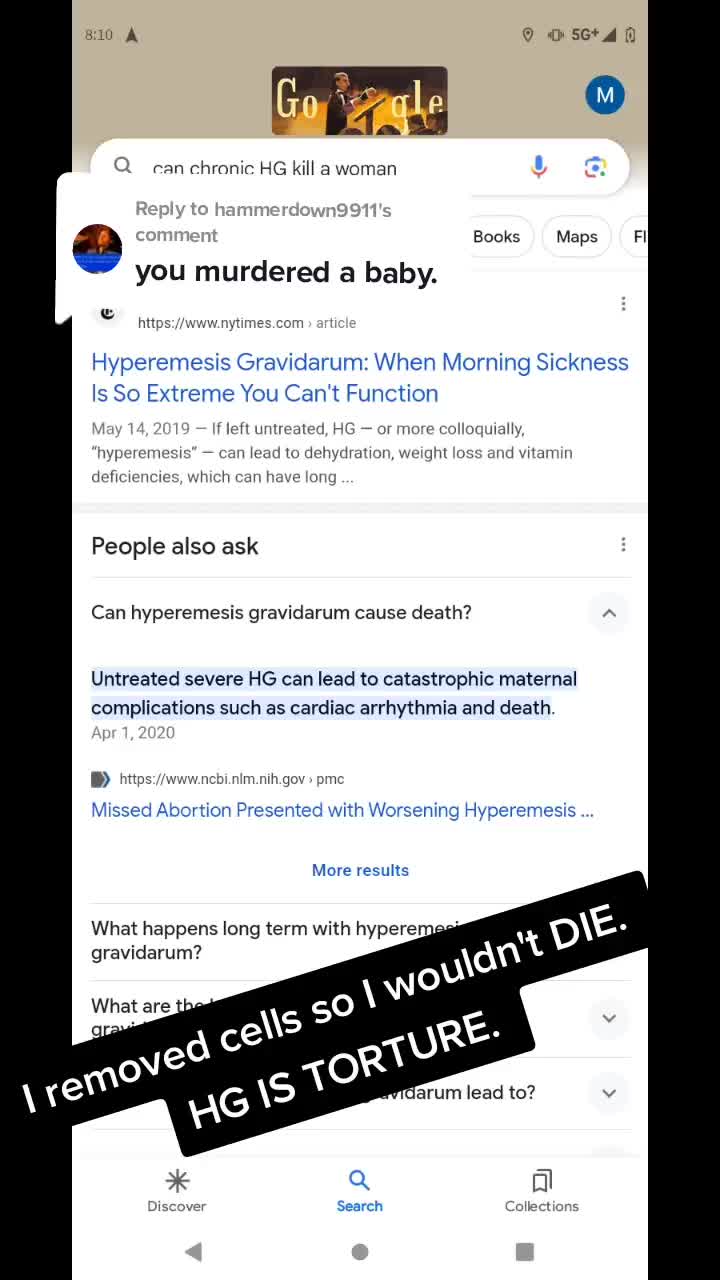Open the People also ask options menu
Image resolution: width=720 pixels, height=1280 pixels.
click(623, 545)
